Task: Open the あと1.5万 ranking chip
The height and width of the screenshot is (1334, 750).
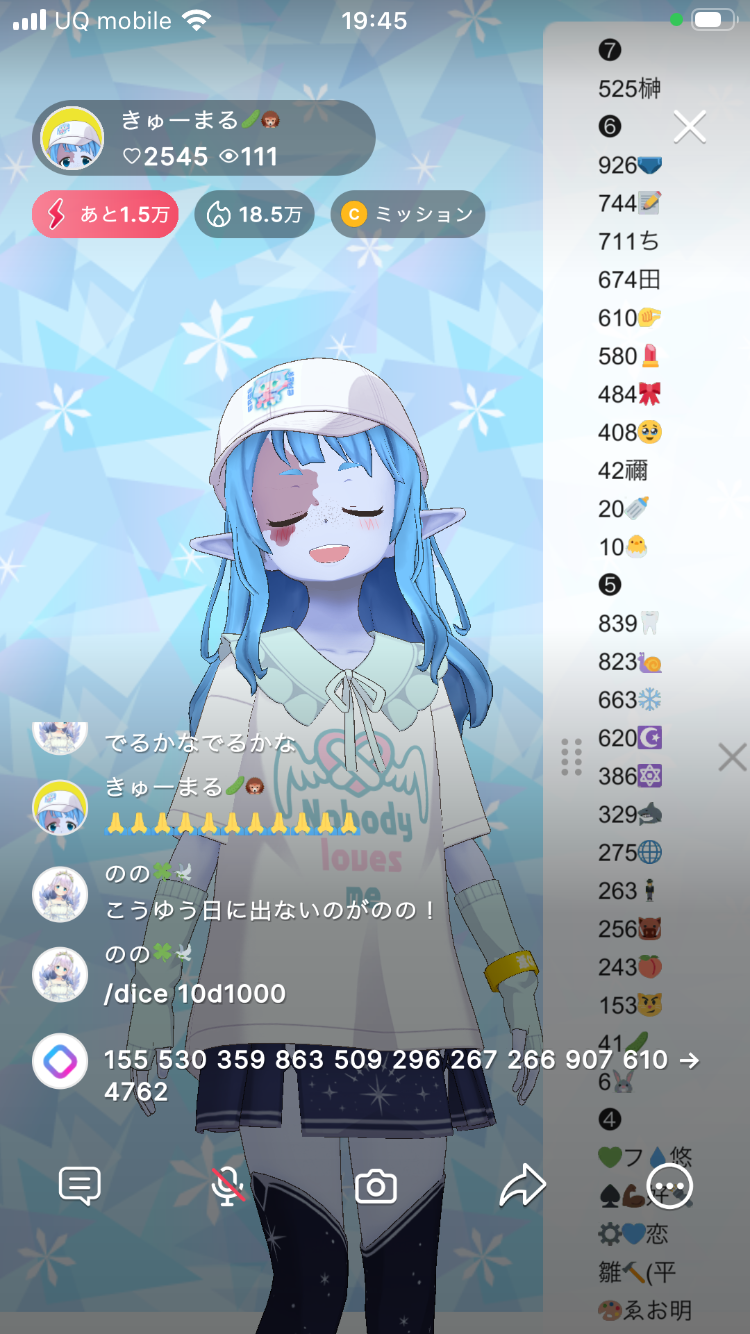Action: (105, 214)
